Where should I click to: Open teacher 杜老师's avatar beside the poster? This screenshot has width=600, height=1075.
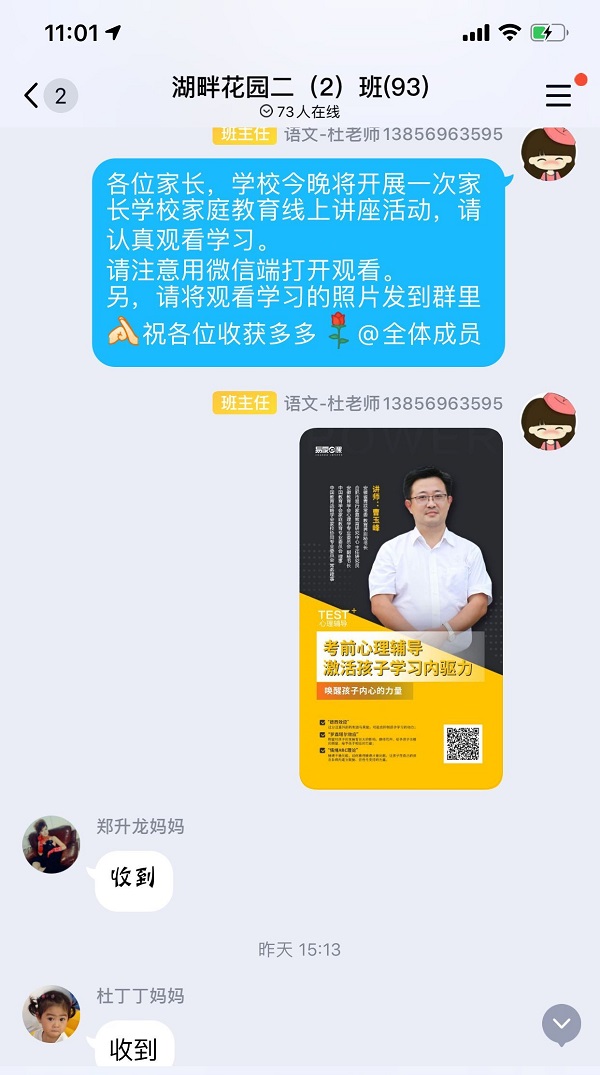[x=548, y=422]
